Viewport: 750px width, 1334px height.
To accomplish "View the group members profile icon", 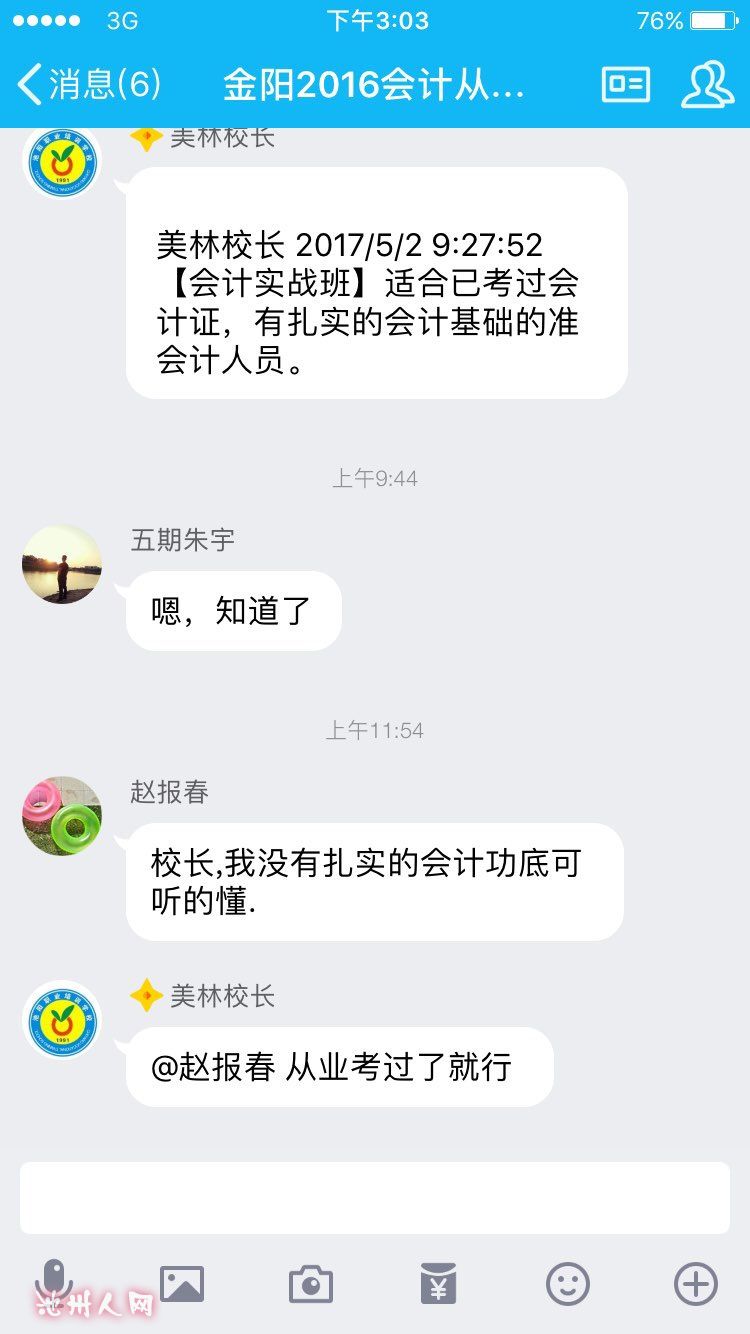I will point(707,85).
